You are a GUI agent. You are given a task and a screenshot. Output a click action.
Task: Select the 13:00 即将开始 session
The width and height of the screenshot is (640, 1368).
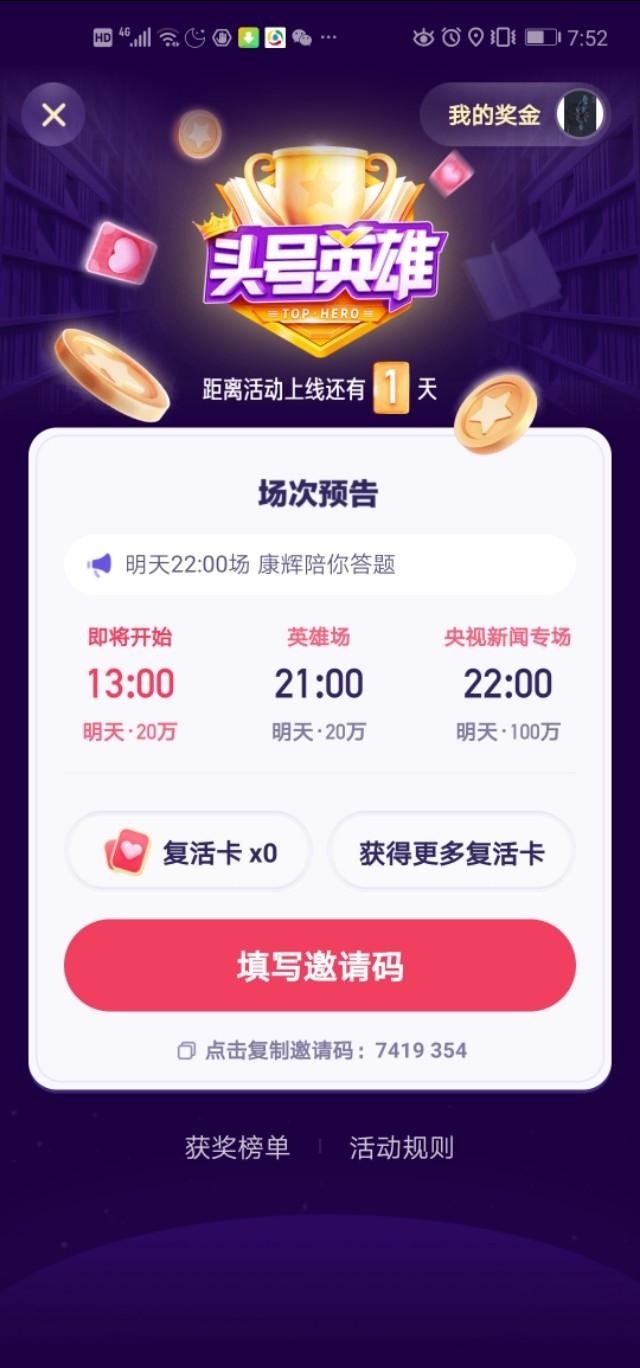click(x=130, y=685)
